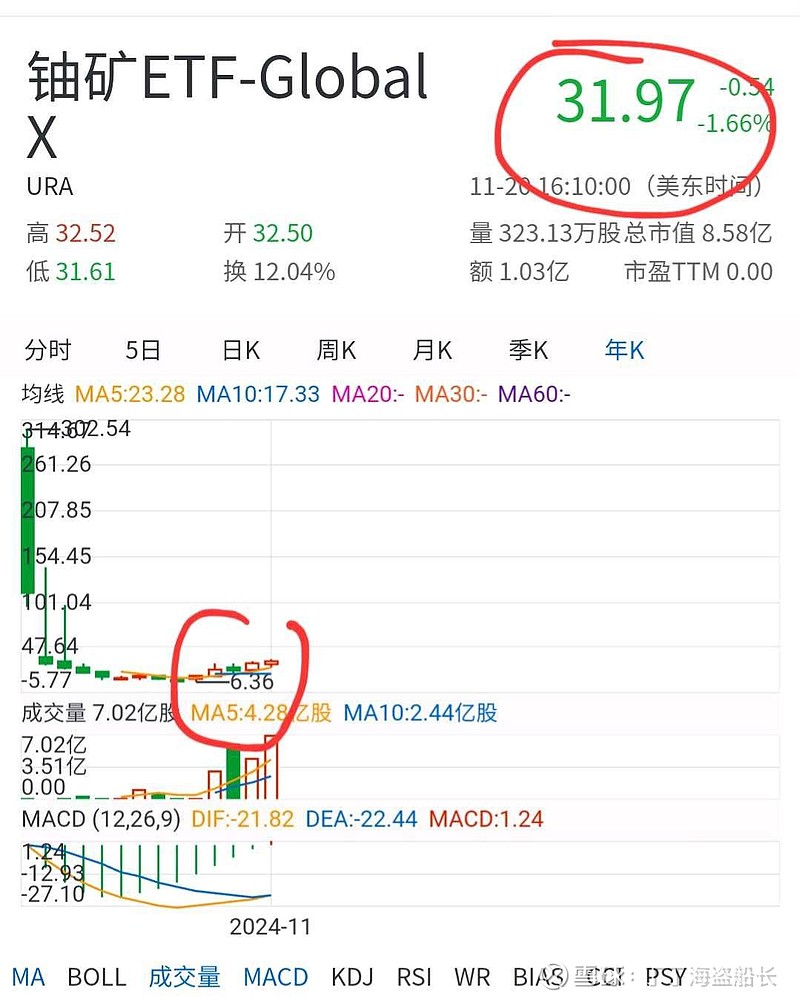Select the RSI indicator
Image resolution: width=800 pixels, height=1001 pixels.
(x=414, y=978)
